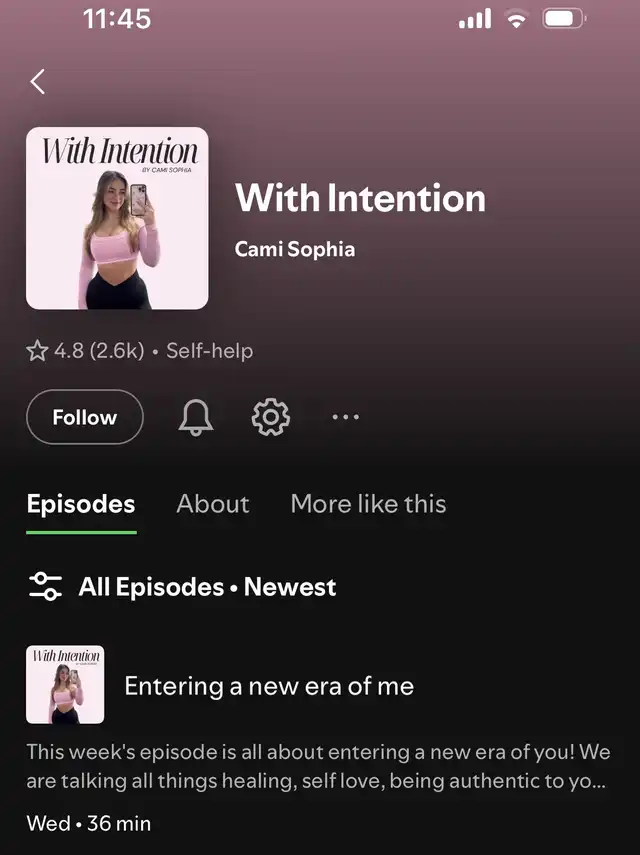Switch to the More like this tab
The height and width of the screenshot is (855, 640).
tap(368, 504)
